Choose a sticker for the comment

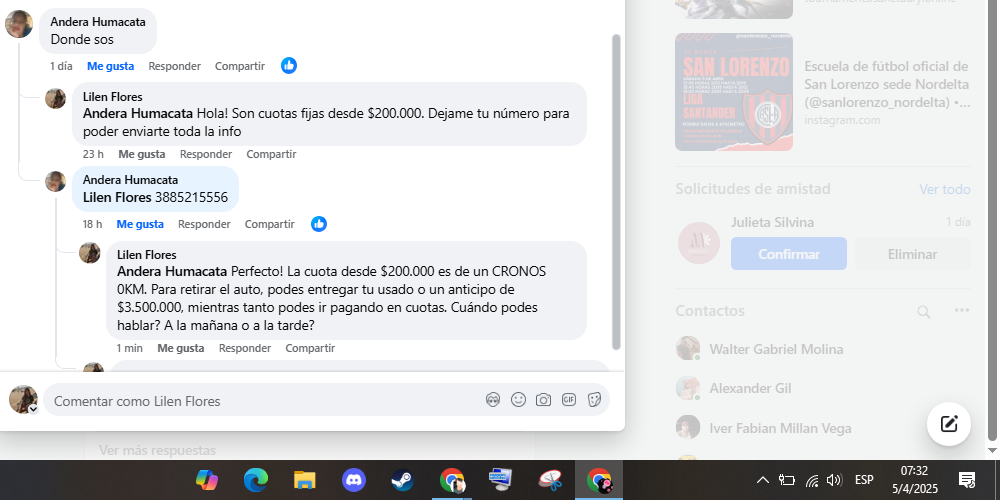coord(594,400)
